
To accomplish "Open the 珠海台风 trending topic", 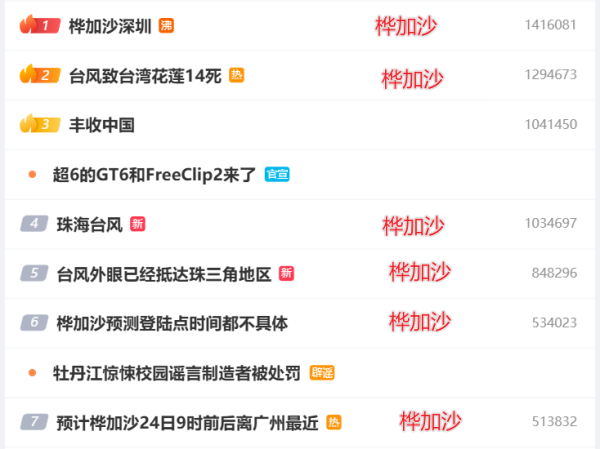I will tap(89, 224).
